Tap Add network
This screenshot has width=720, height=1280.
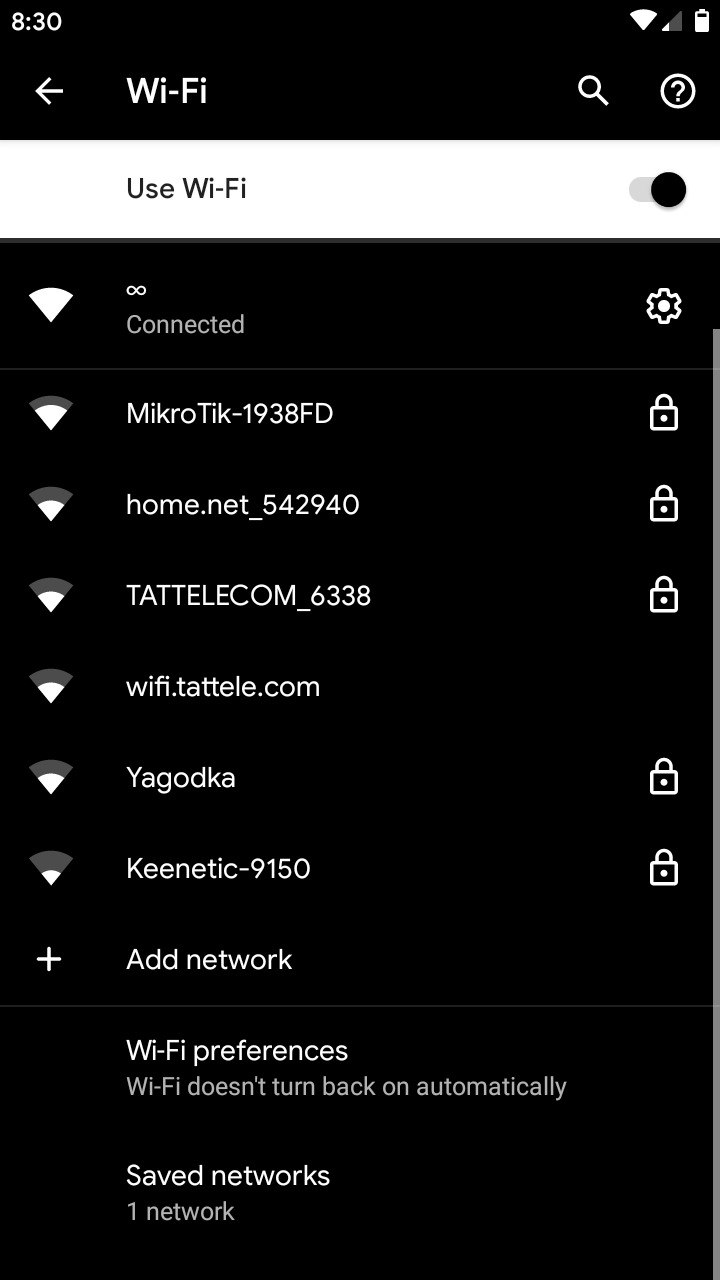tap(360, 960)
